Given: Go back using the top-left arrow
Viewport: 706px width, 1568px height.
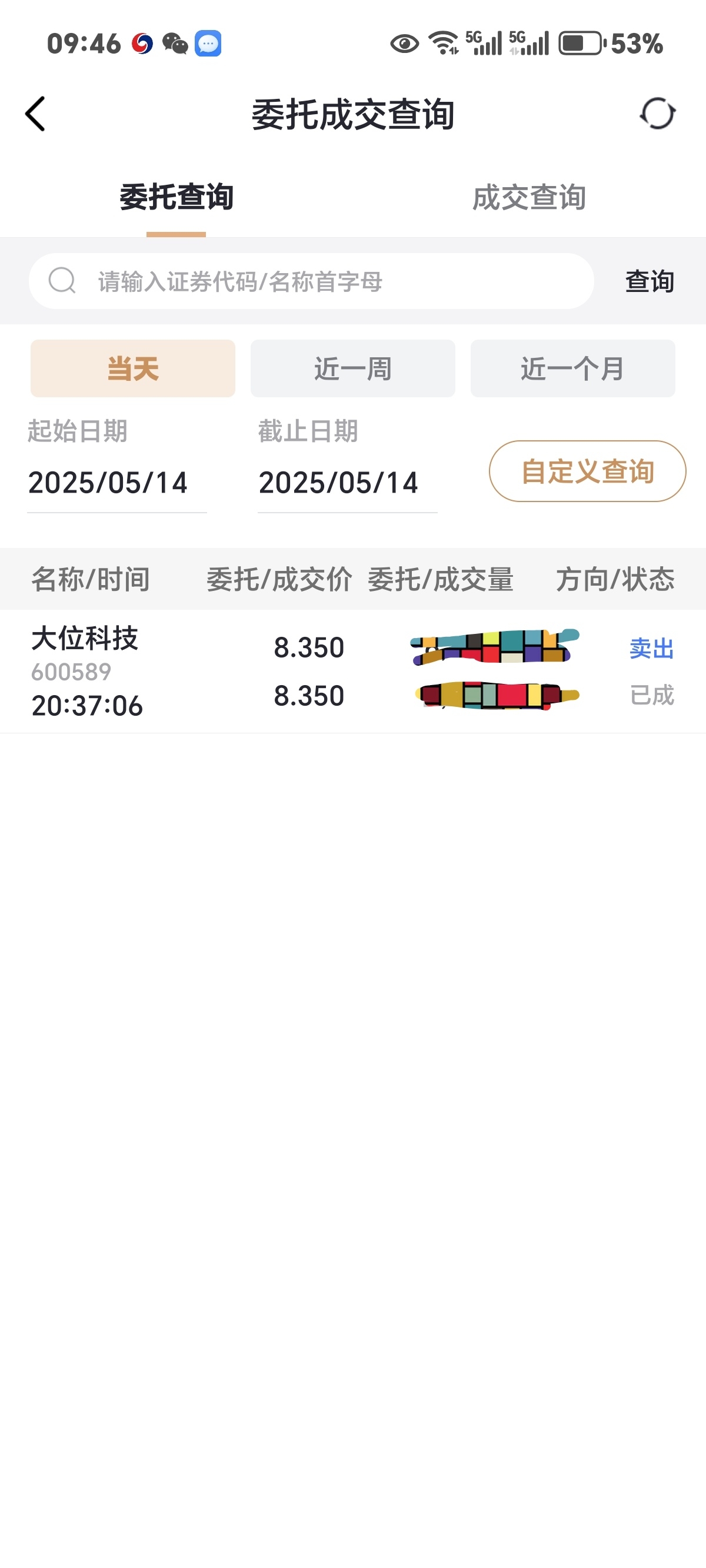Looking at the screenshot, I should point(35,114).
